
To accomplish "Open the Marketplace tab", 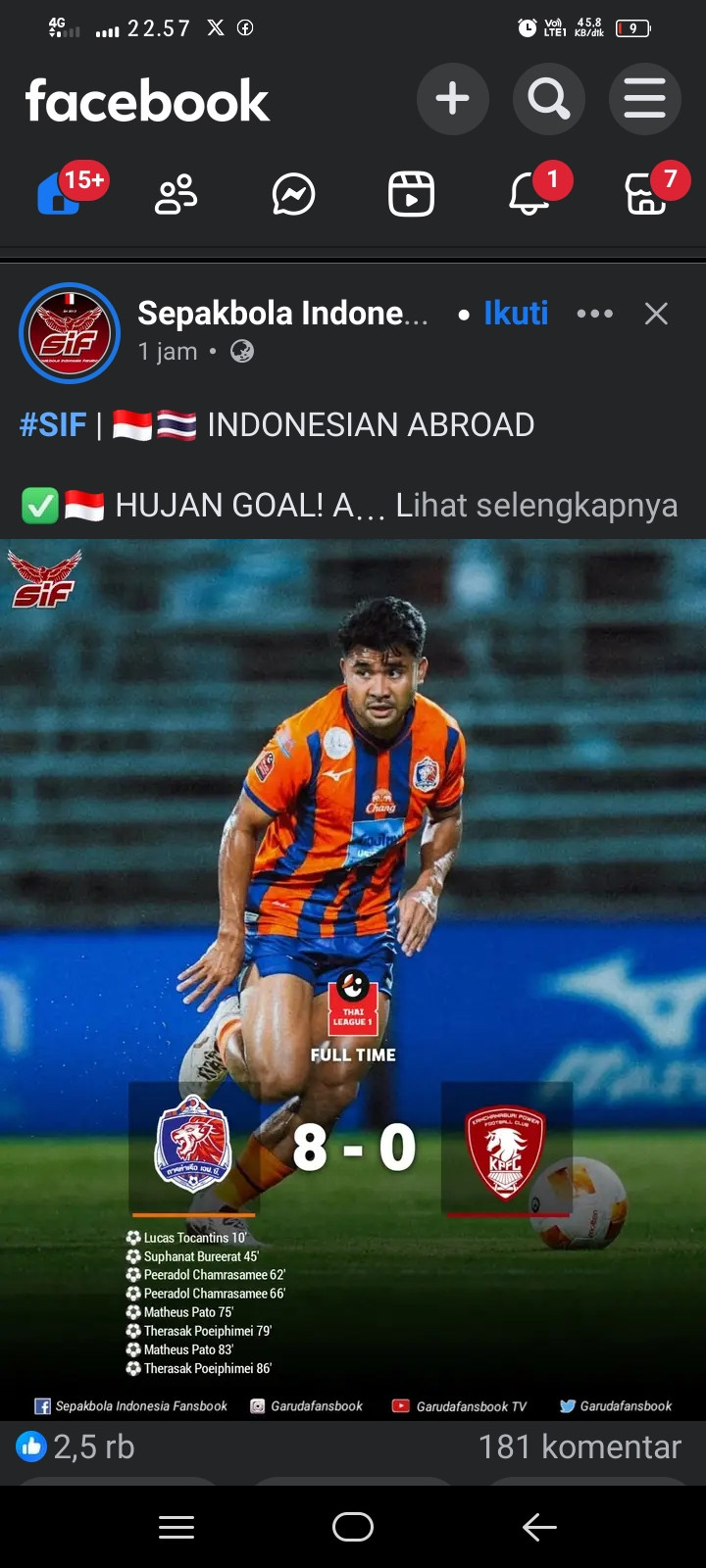I will [x=646, y=194].
